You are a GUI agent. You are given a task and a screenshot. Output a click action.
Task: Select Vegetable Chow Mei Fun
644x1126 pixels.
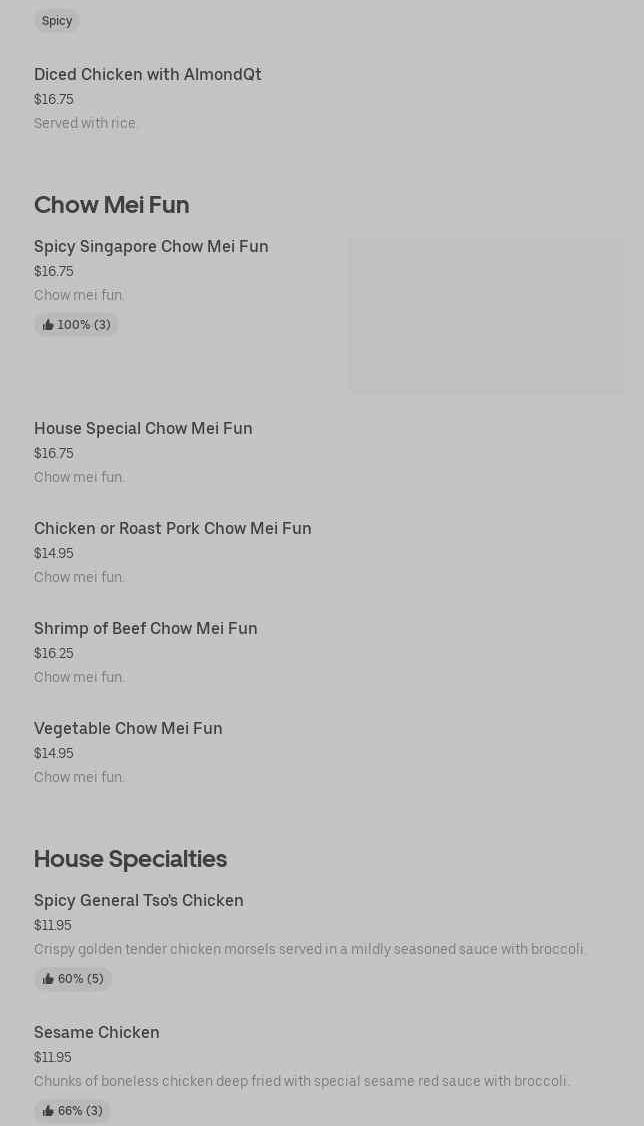[128, 729]
